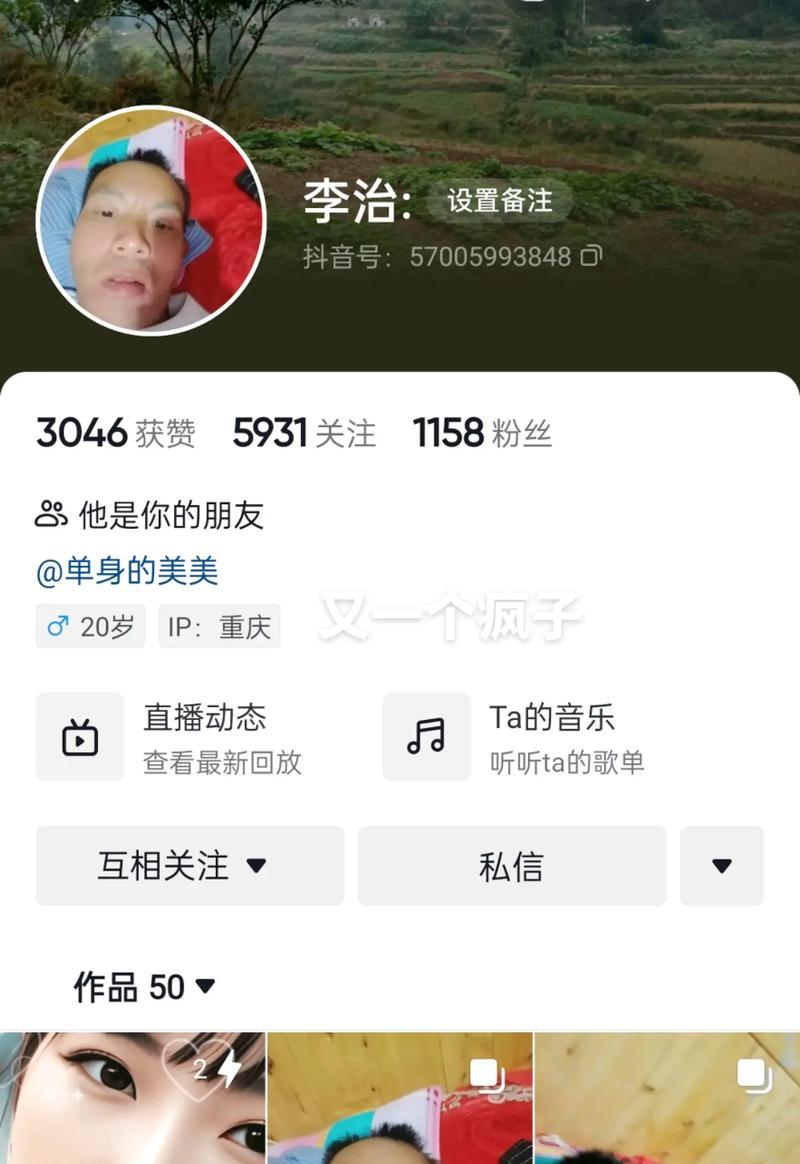This screenshot has width=800, height=1164.
Task: Tap the 设置备注 button
Action: click(499, 201)
